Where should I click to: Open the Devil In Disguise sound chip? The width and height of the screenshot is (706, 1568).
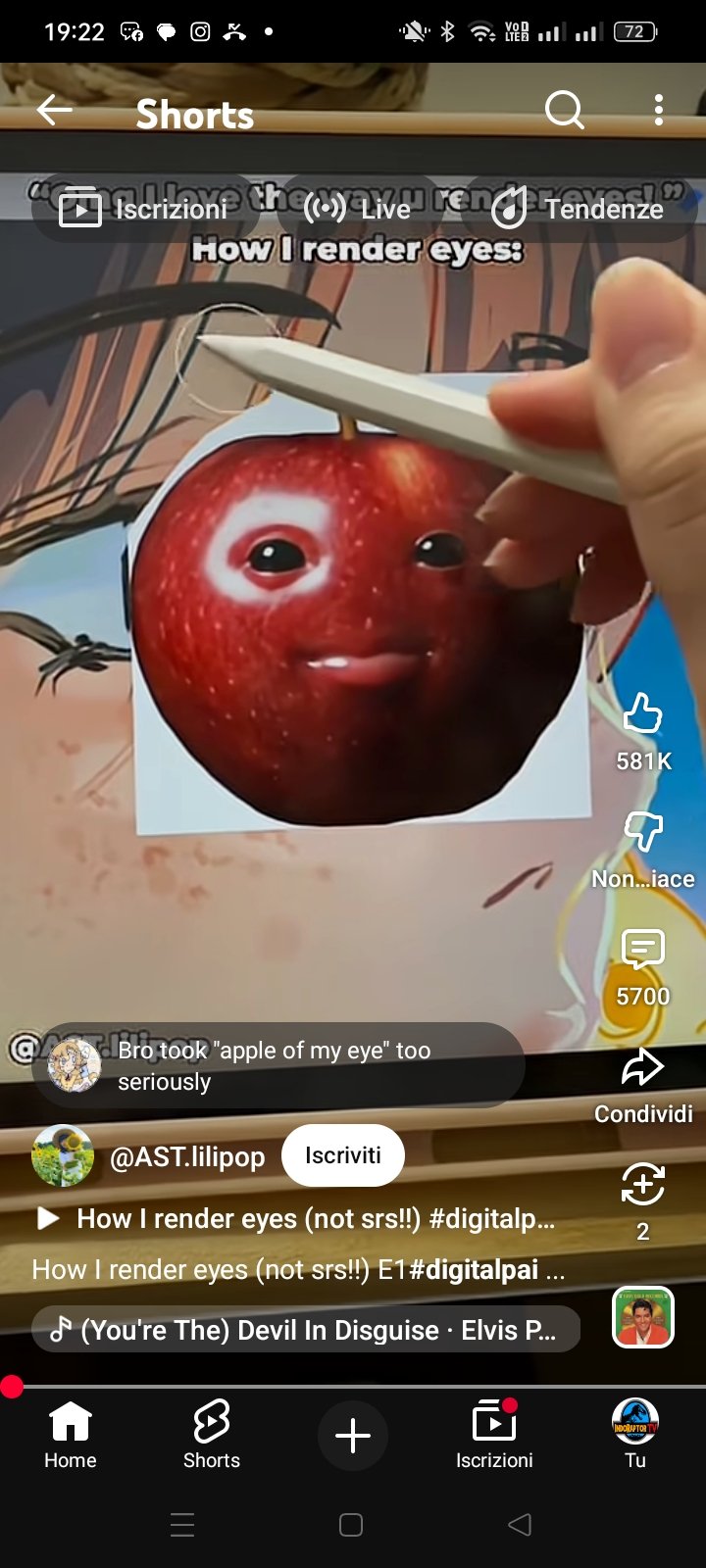306,1330
